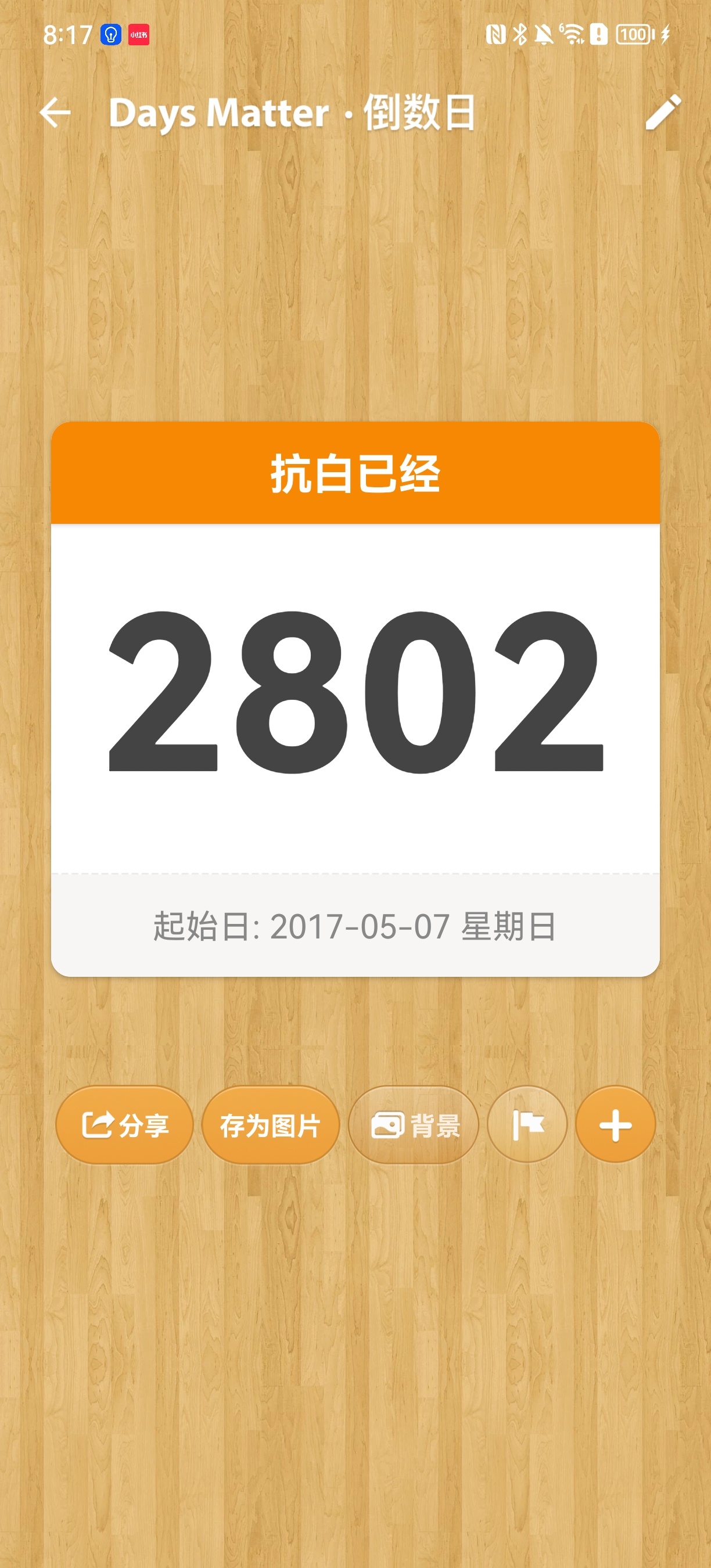Change the background via 背景
This screenshot has width=711, height=1568.
coord(414,1125)
